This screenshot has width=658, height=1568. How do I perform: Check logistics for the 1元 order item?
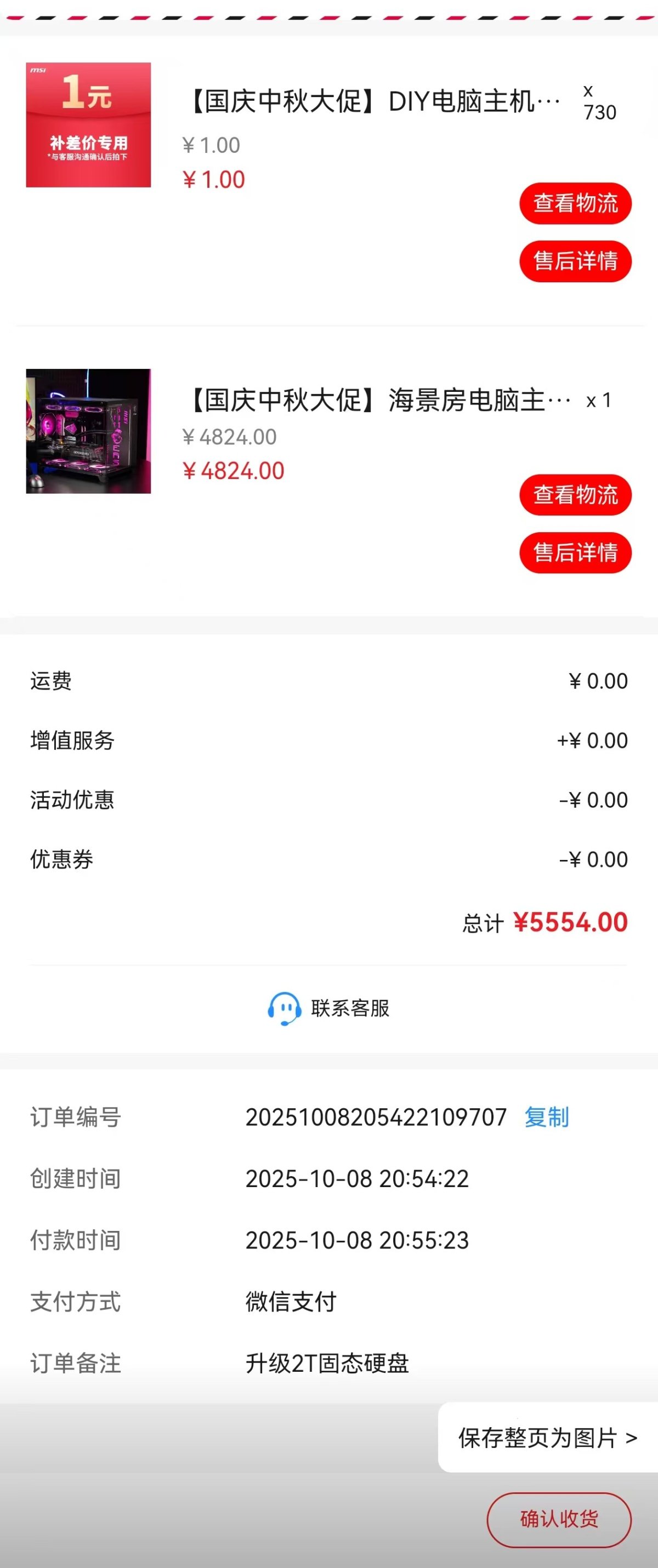click(x=575, y=203)
